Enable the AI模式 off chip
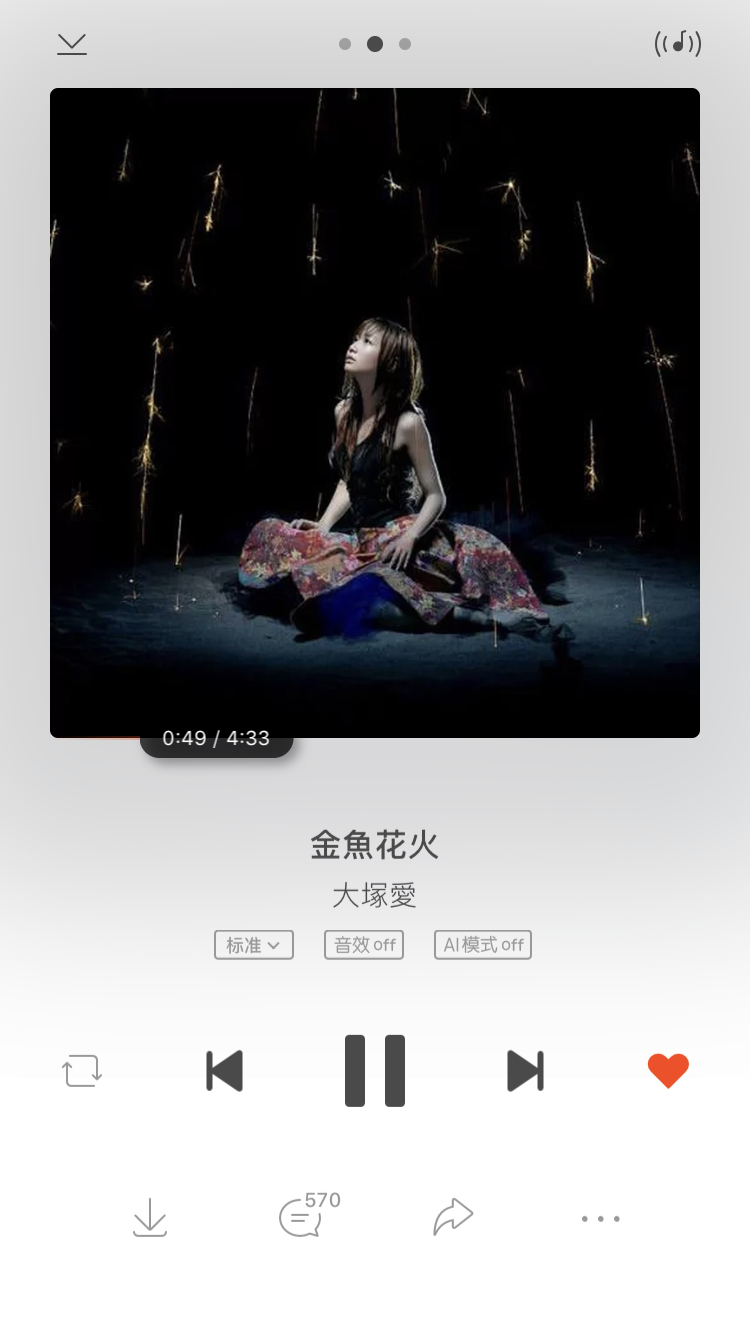This screenshot has height=1334, width=750. click(x=483, y=945)
